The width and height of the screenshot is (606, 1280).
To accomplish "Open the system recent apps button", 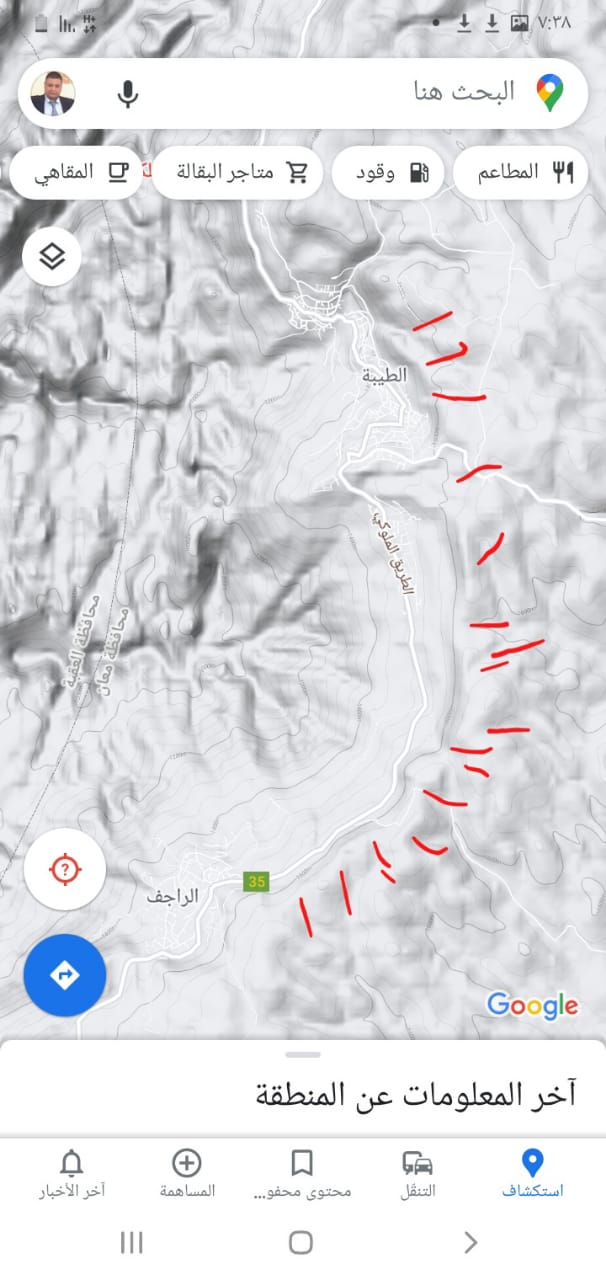I will click(x=131, y=1242).
